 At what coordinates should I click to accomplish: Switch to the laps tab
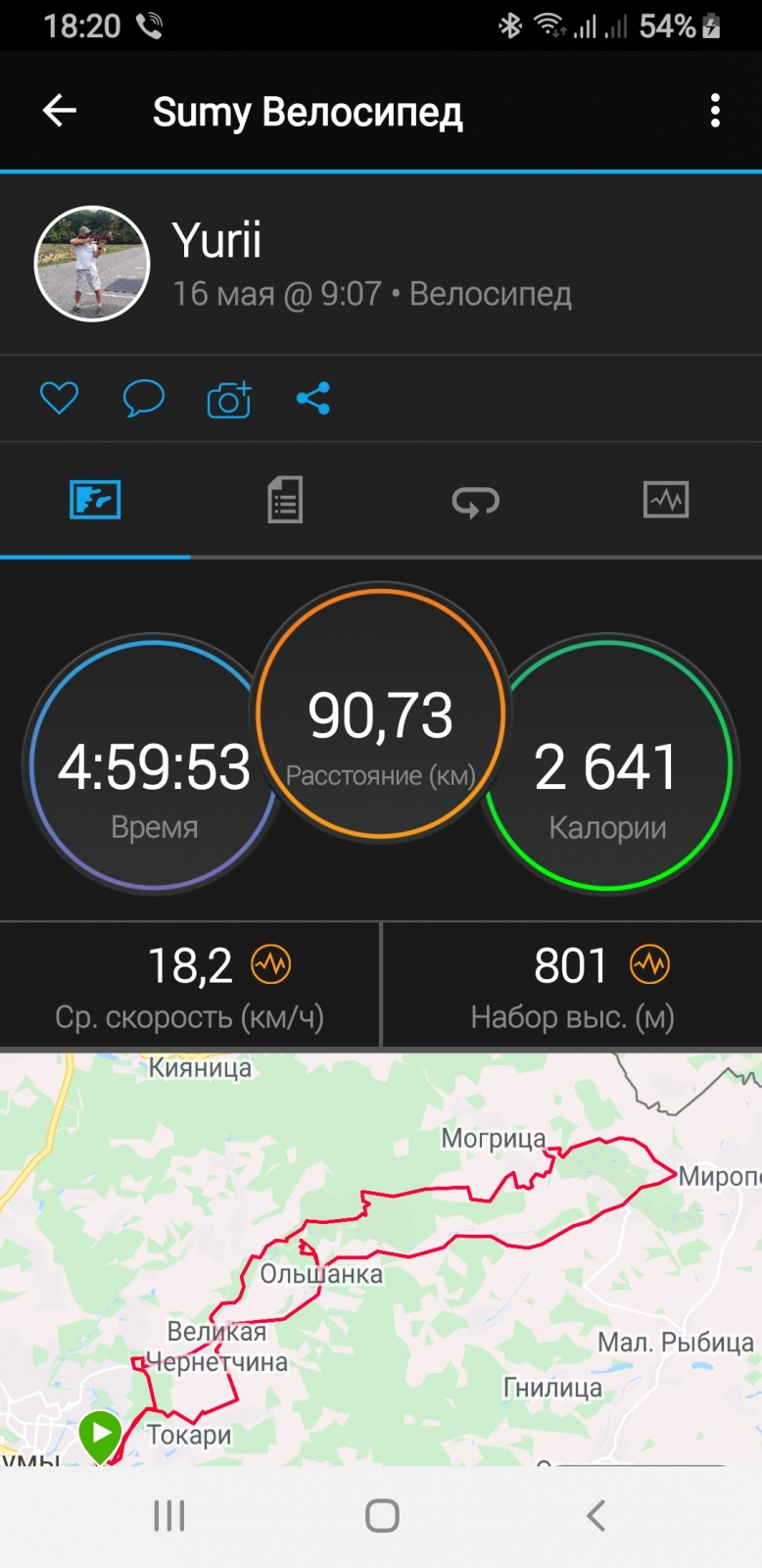[x=475, y=502]
